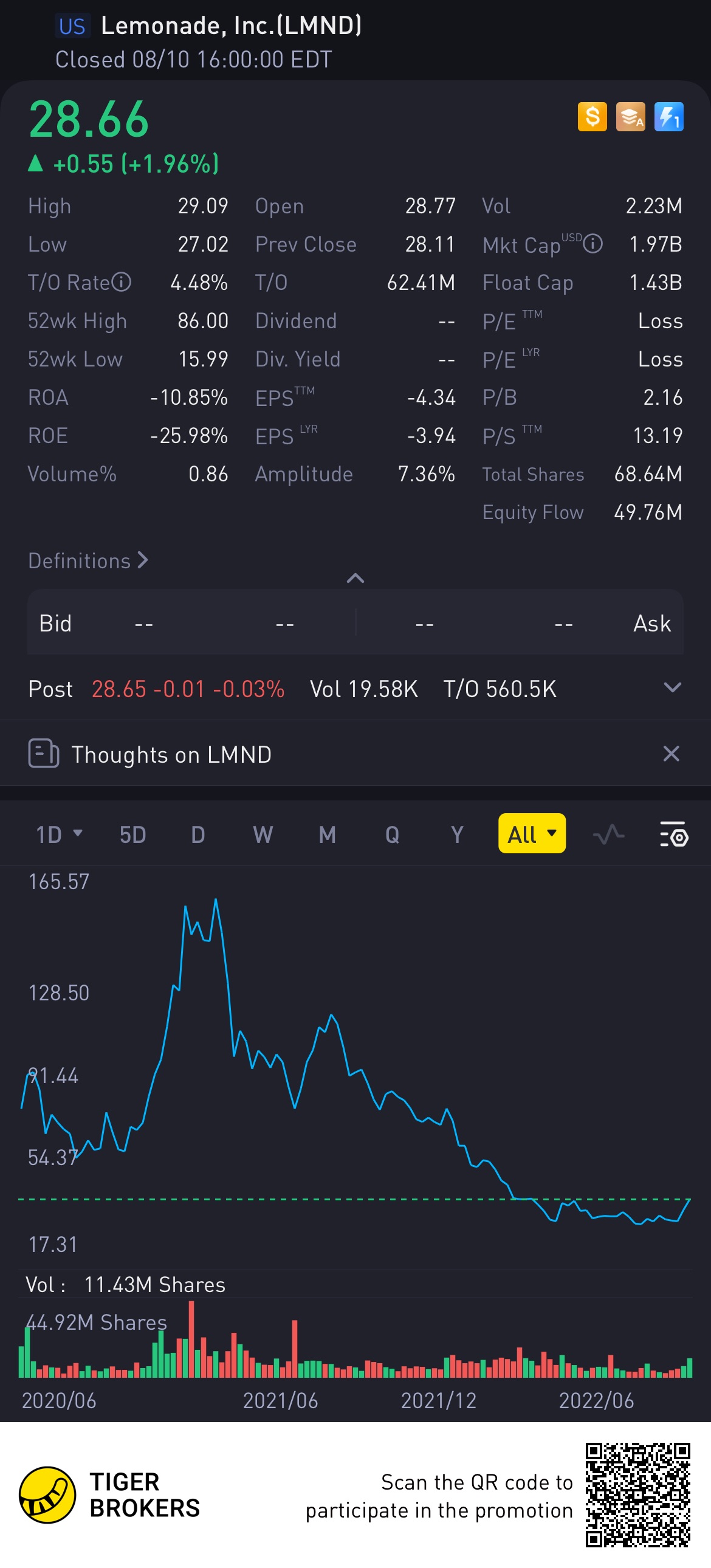Select the Y yearly chart tab

click(x=457, y=834)
